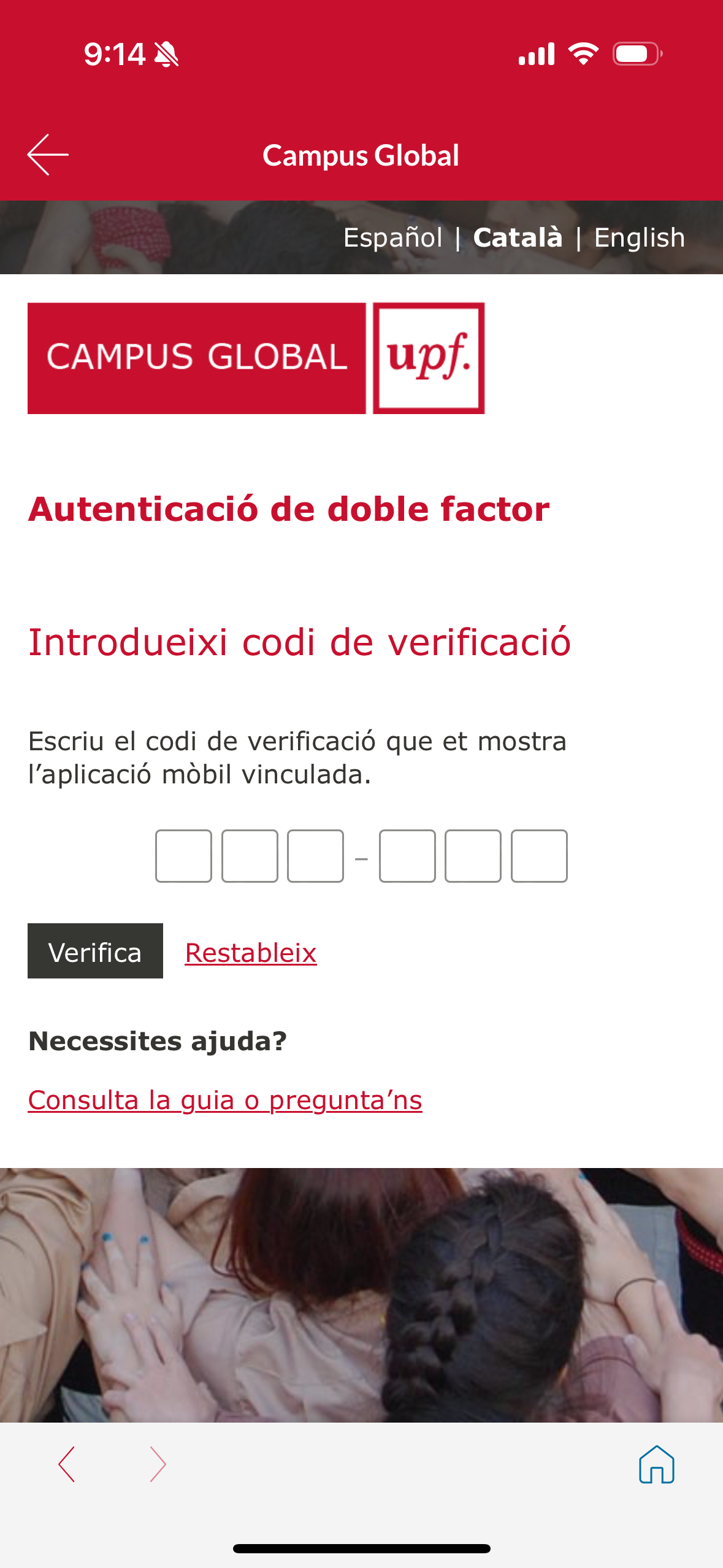Viewport: 723px width, 1568px height.
Task: Open the Consulta la guia o pregunta'ns link
Action: [x=225, y=1100]
